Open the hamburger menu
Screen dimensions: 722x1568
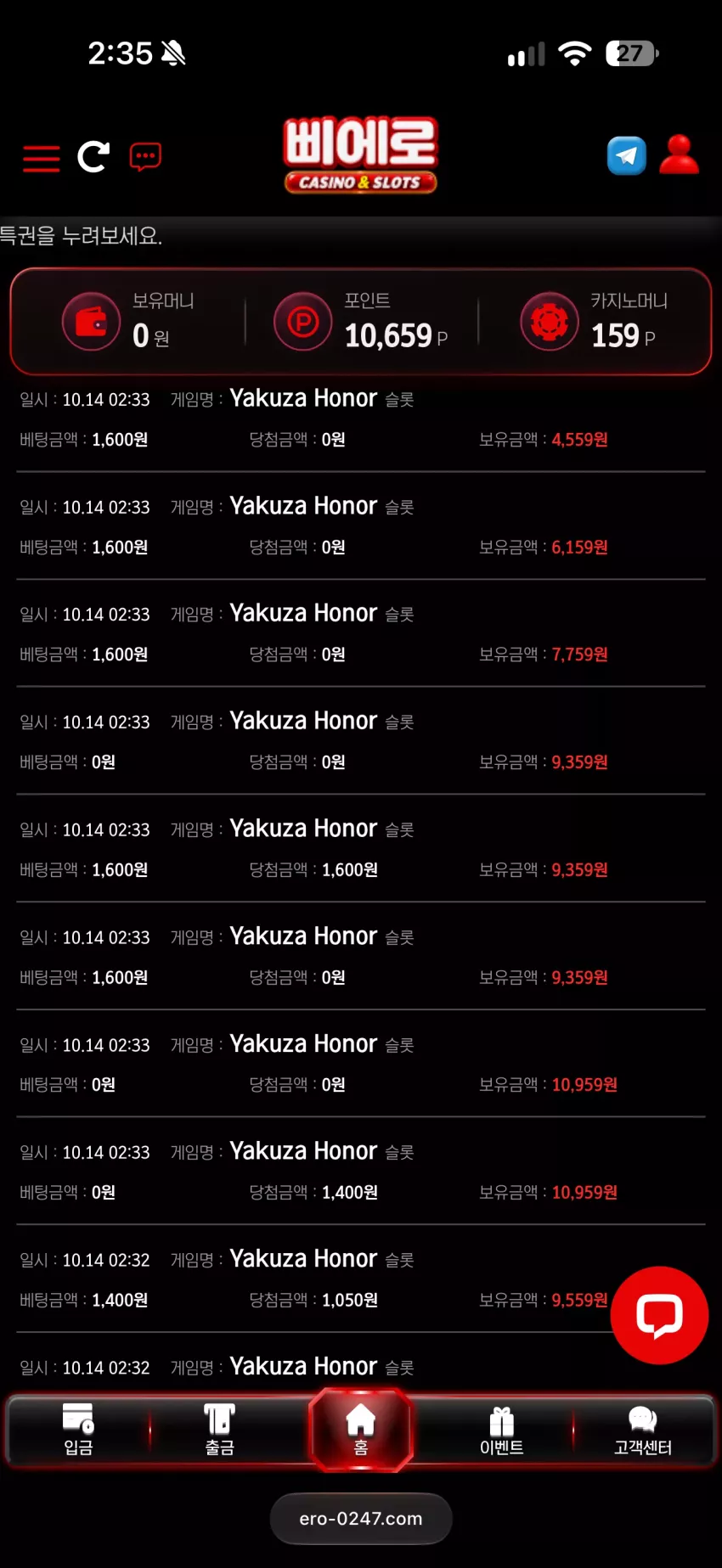(x=41, y=158)
